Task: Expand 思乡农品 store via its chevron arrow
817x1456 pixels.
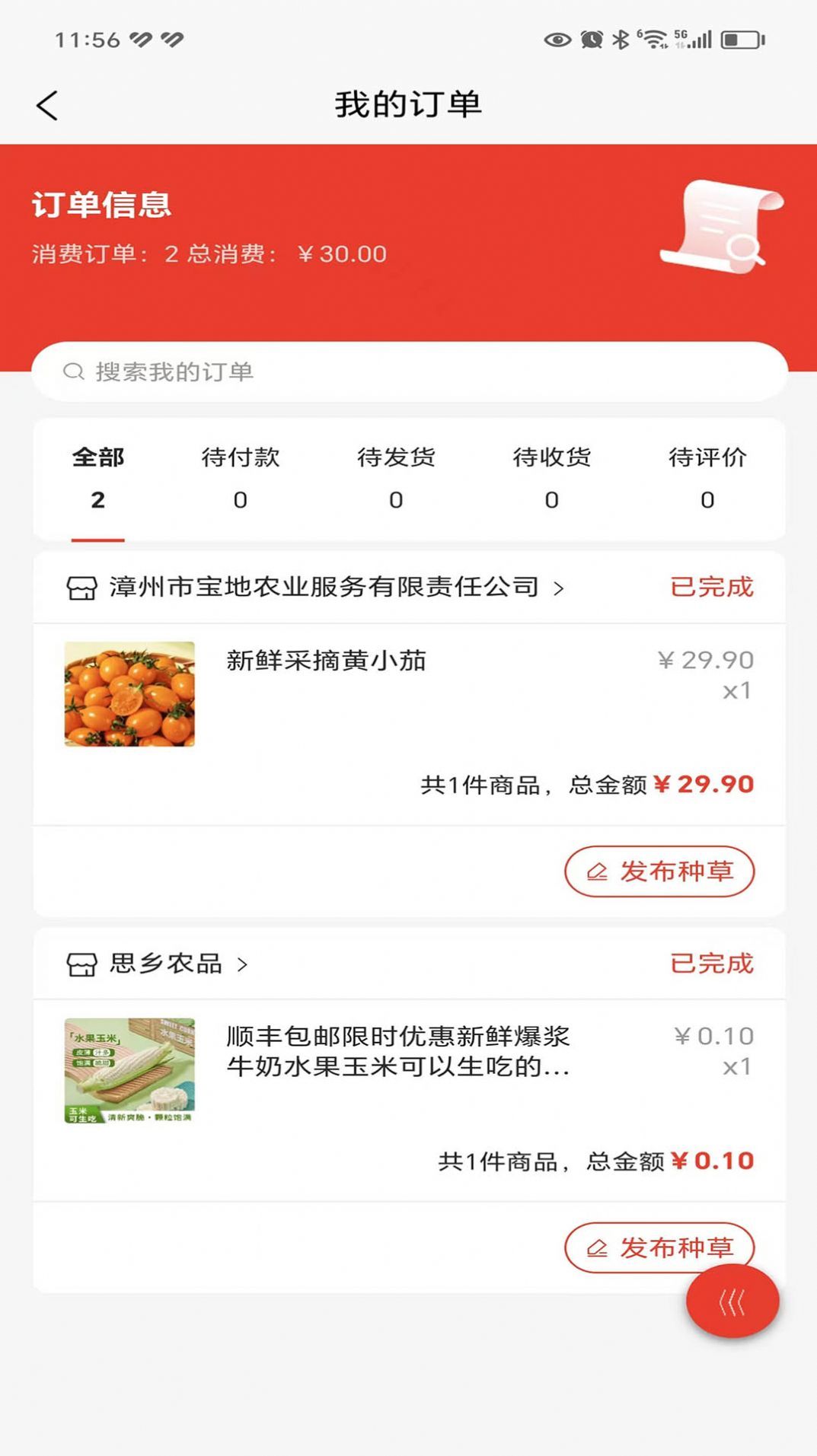Action: point(242,964)
